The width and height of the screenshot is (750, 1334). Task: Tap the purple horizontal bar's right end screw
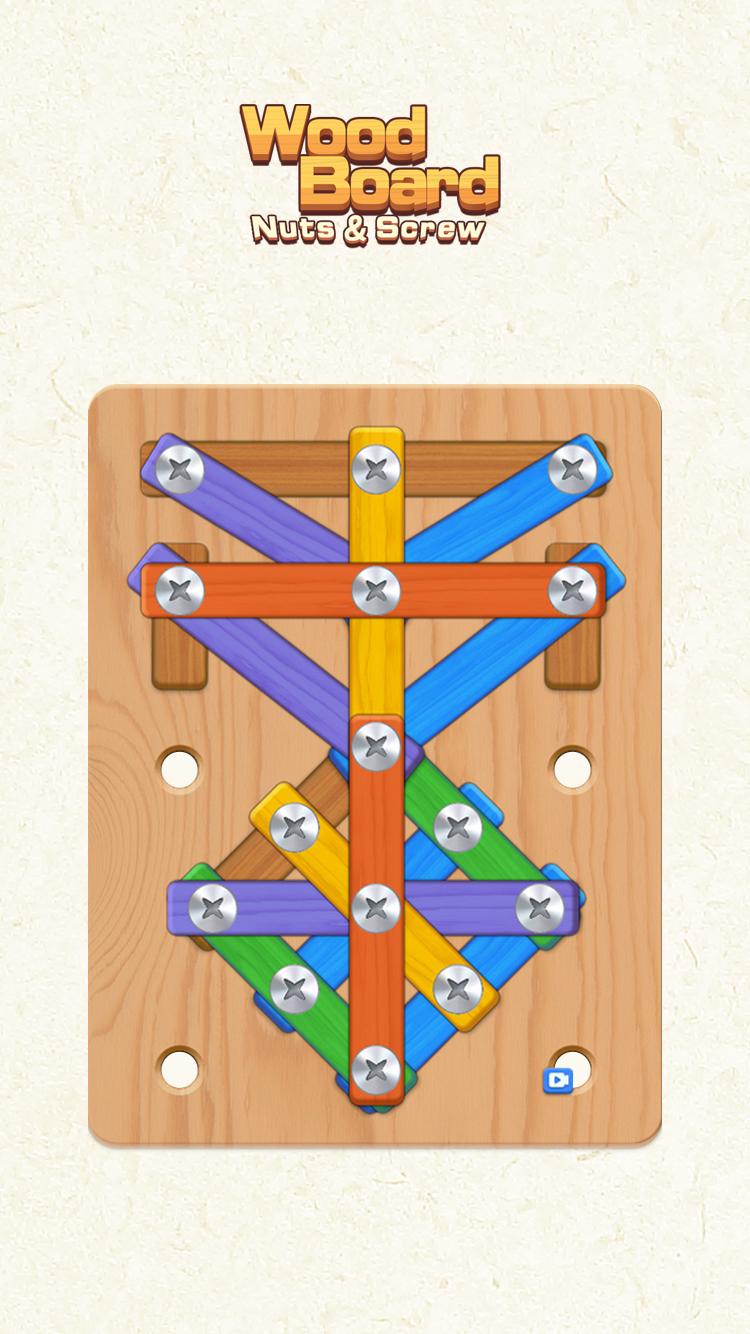click(x=540, y=908)
